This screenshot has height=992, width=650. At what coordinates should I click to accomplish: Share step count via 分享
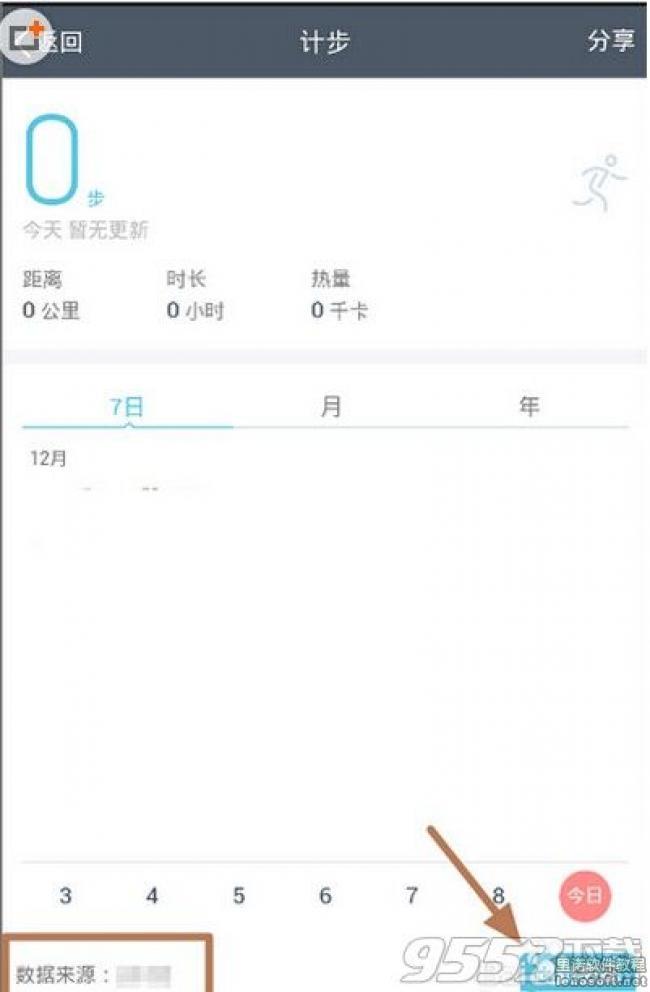(x=610, y=41)
